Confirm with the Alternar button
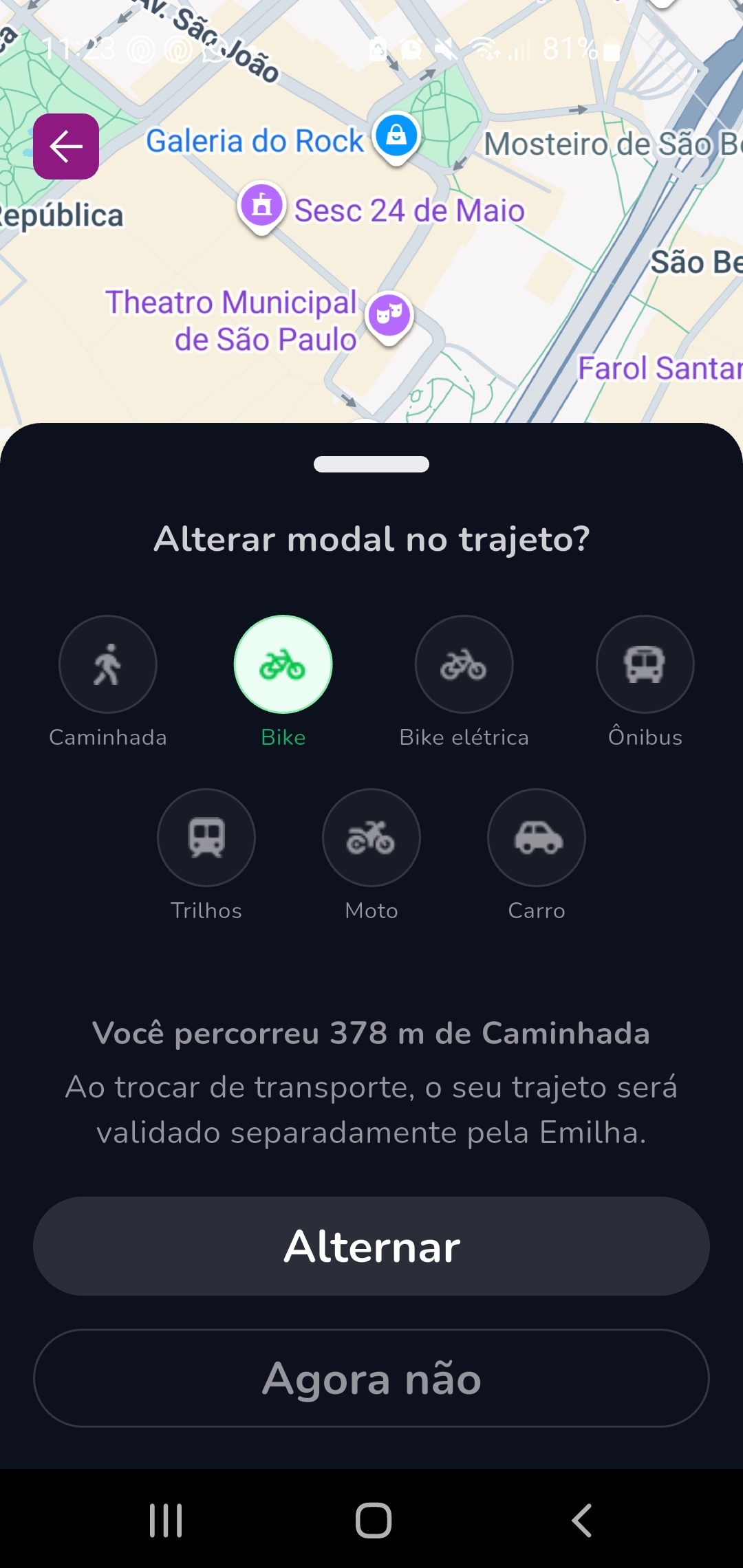Image resolution: width=743 pixels, height=1568 pixels. tap(371, 1246)
